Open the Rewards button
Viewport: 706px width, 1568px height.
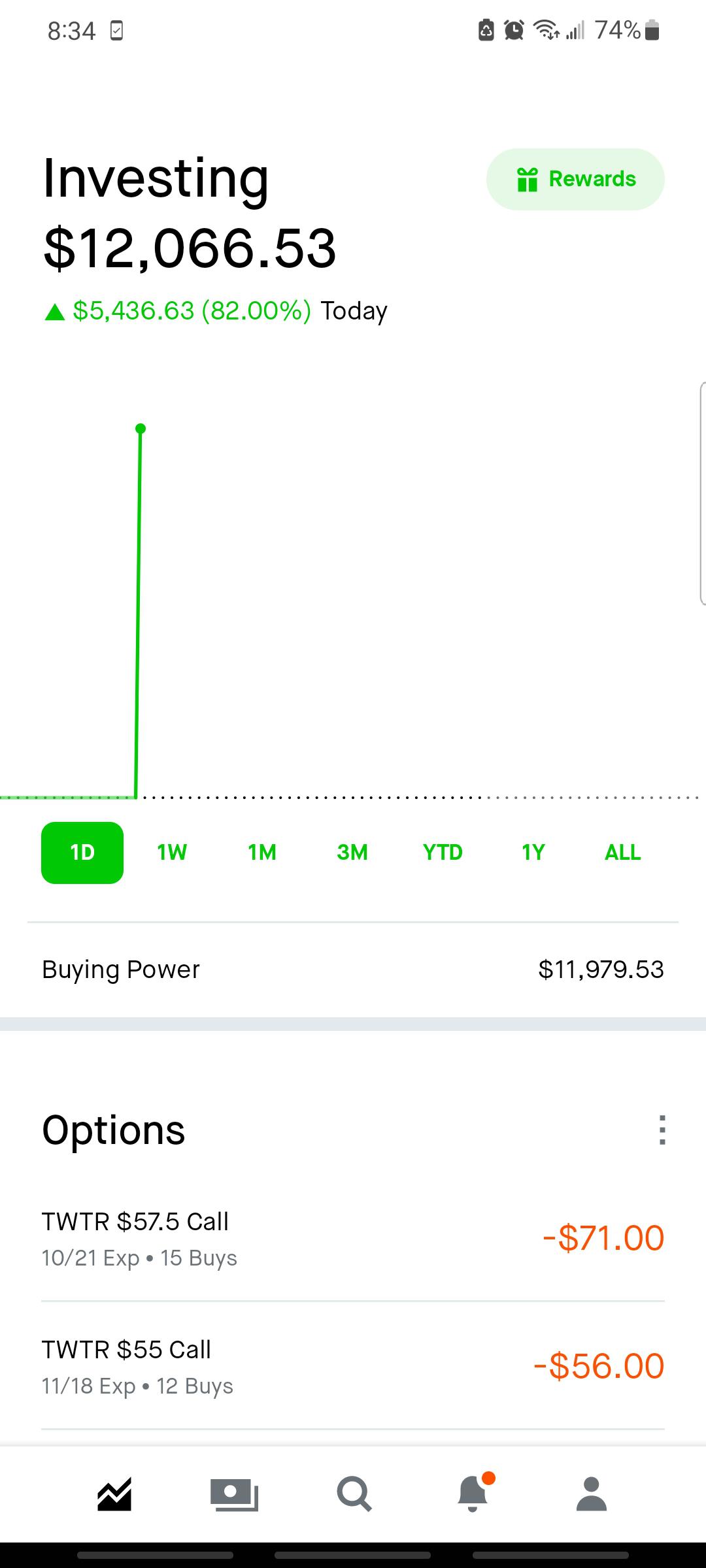tap(575, 179)
